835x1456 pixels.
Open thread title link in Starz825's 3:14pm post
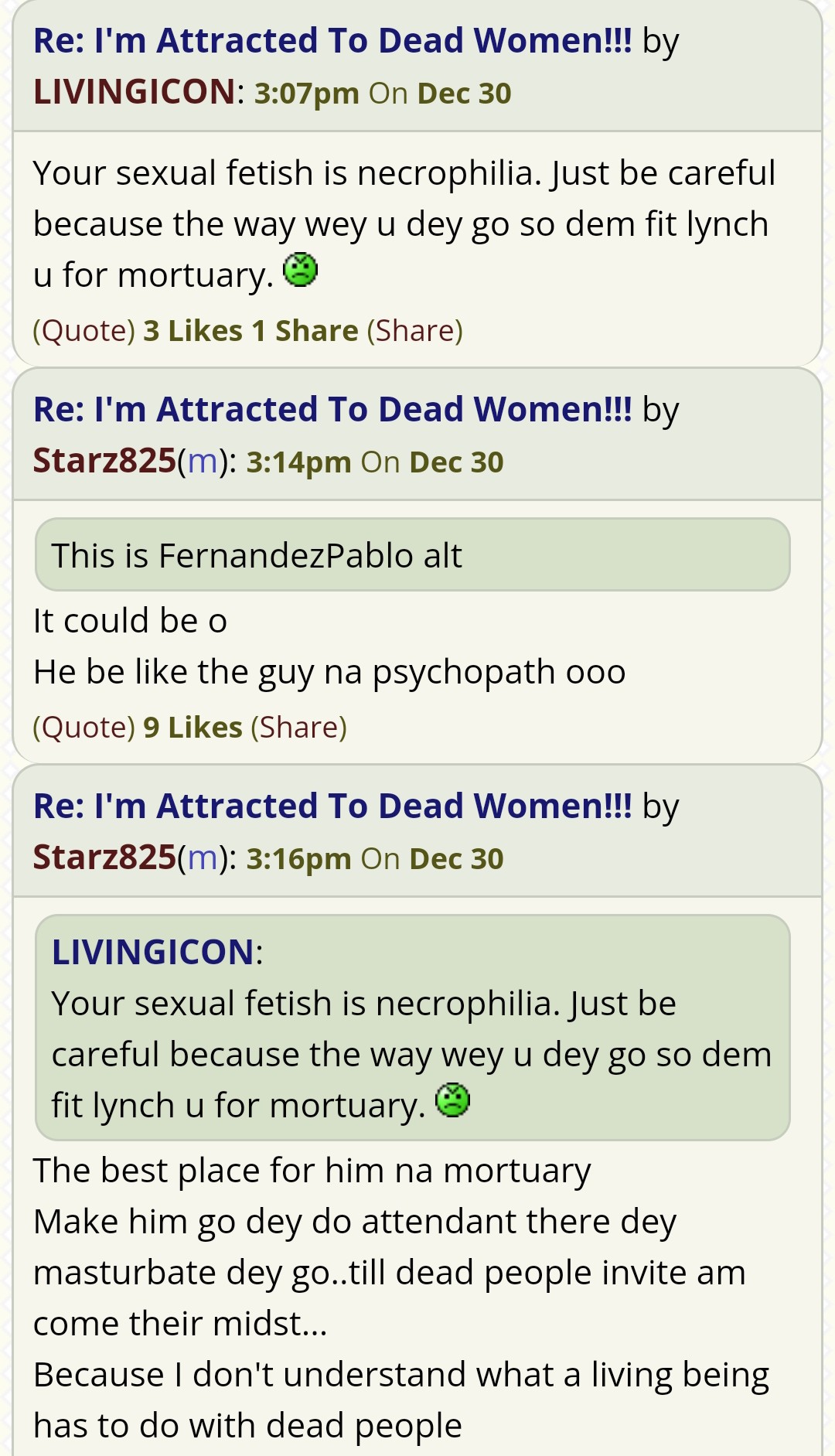pyautogui.click(x=332, y=410)
